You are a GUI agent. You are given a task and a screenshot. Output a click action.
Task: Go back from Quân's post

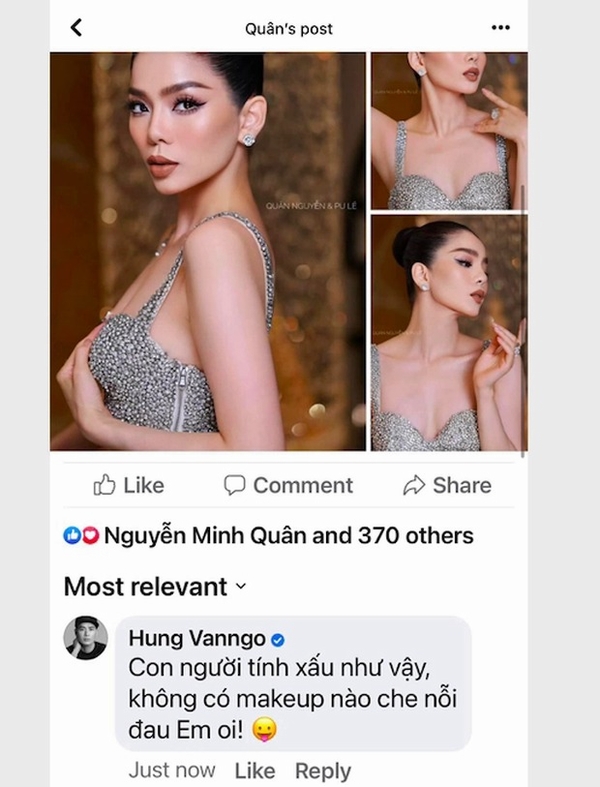(77, 27)
